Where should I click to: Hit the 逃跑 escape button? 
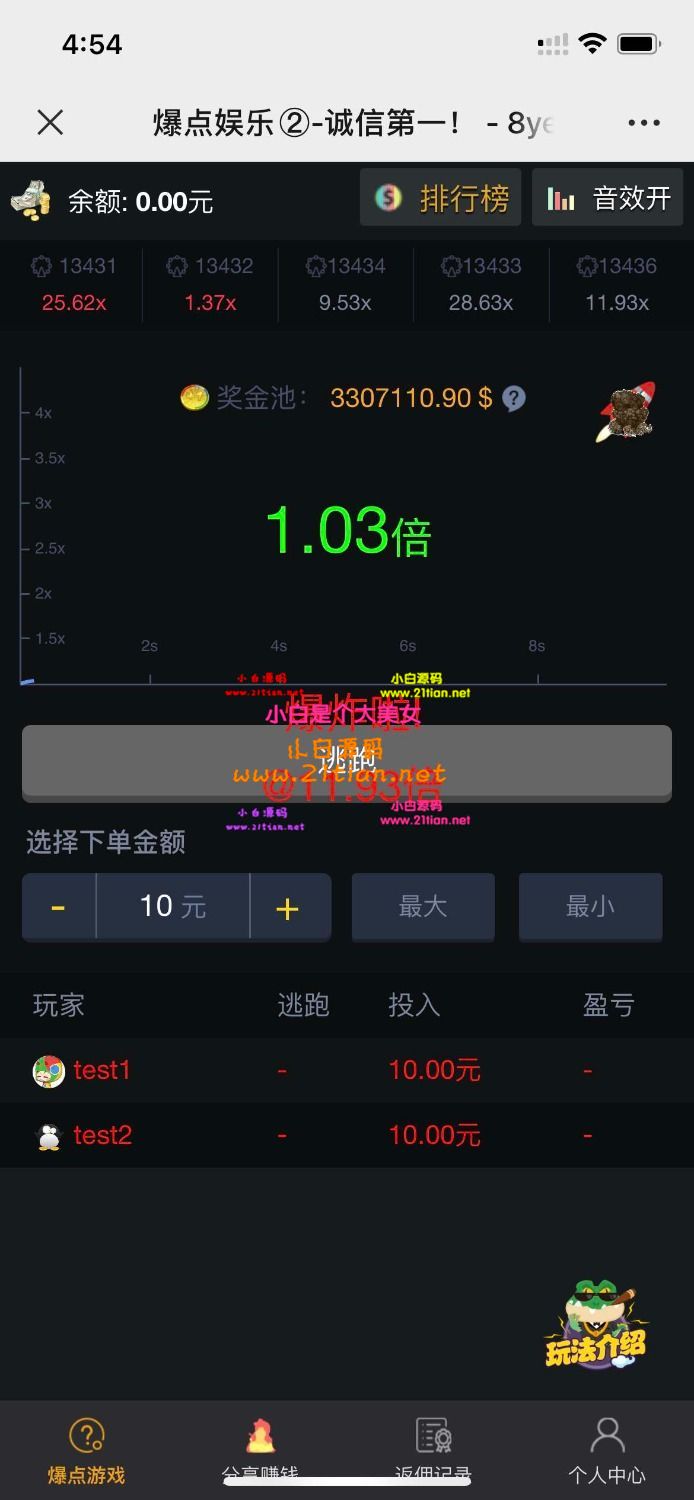click(346, 763)
